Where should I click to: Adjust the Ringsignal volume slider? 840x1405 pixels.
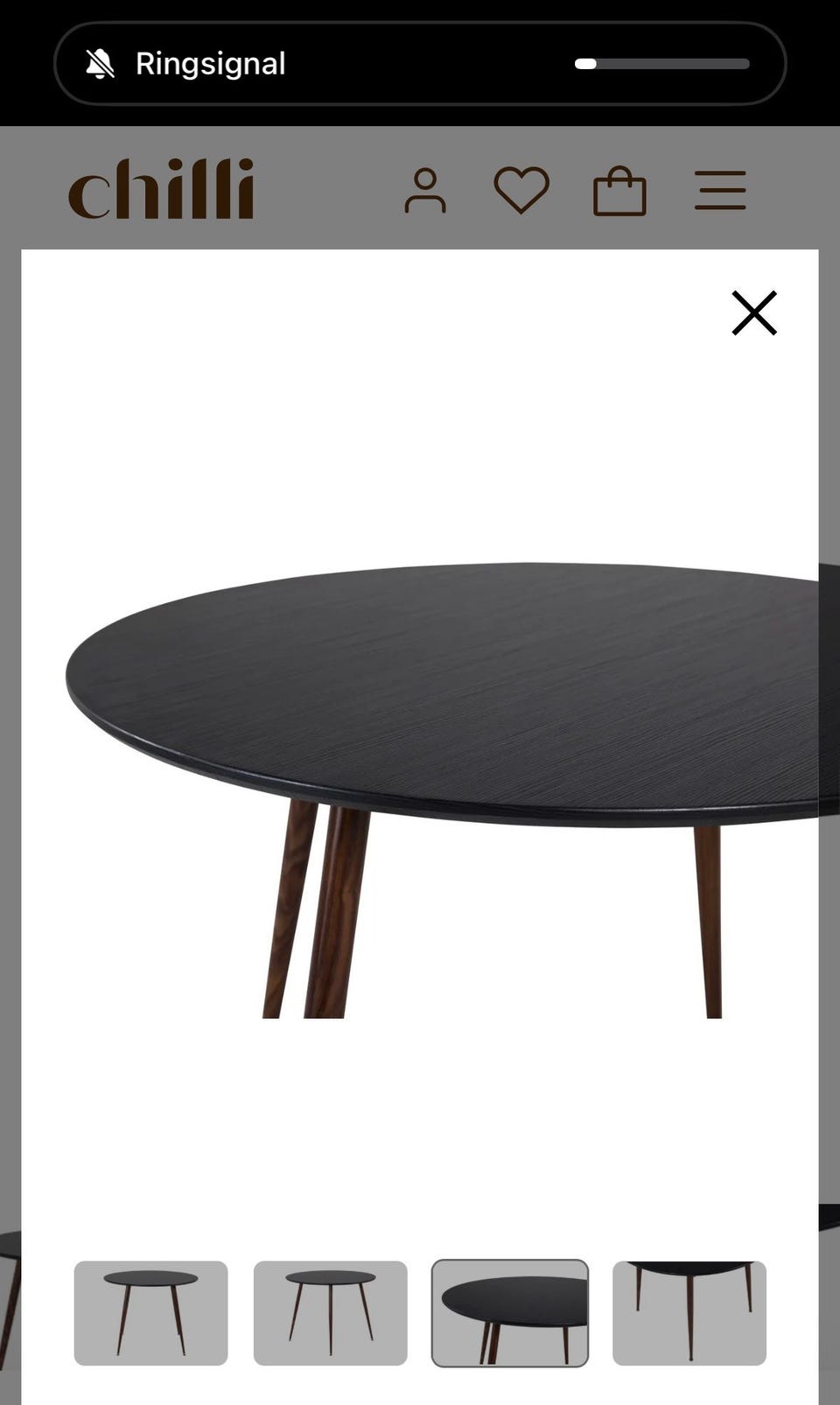pos(662,64)
